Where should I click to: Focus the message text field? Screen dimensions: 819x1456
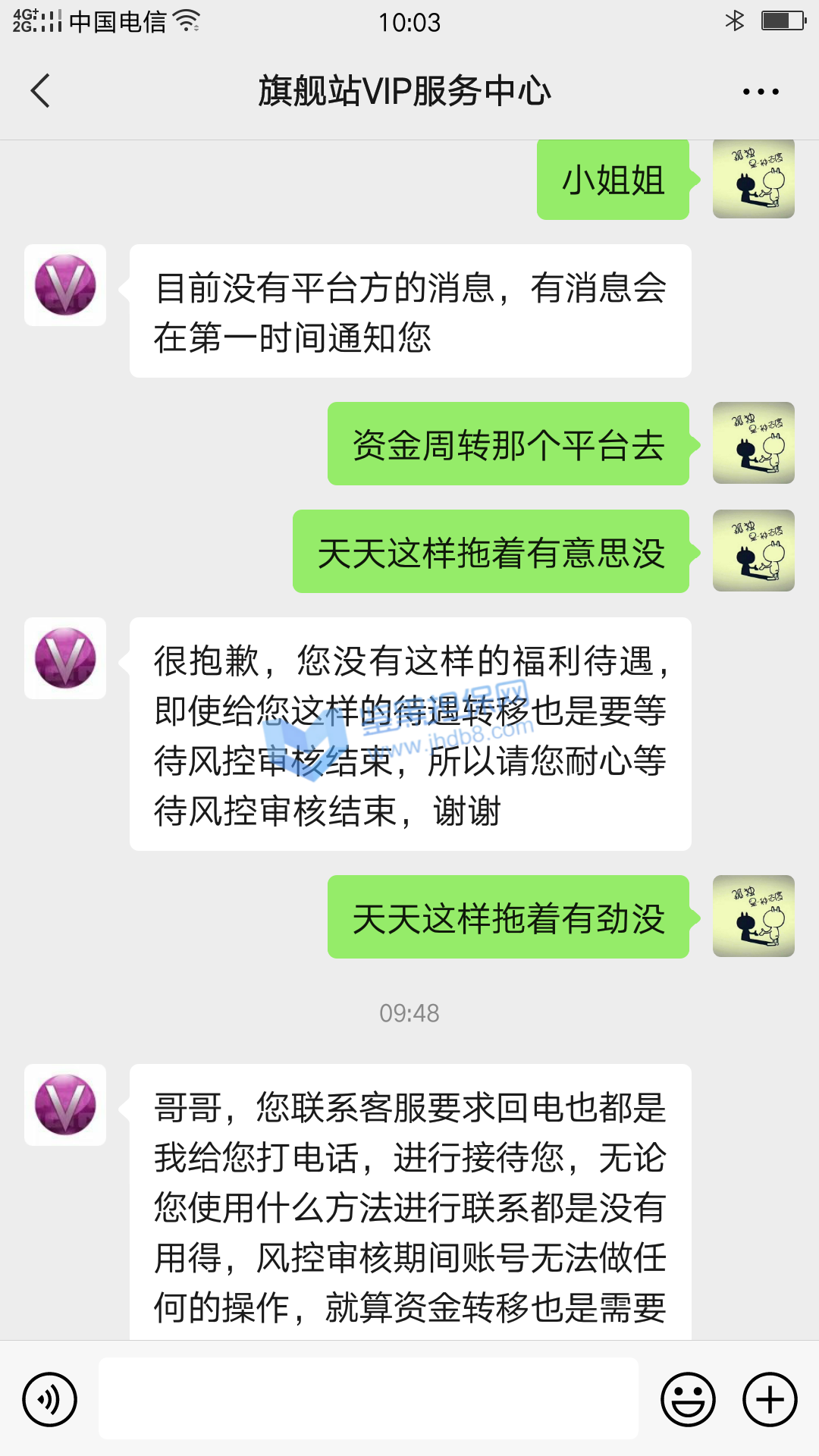[369, 1398]
